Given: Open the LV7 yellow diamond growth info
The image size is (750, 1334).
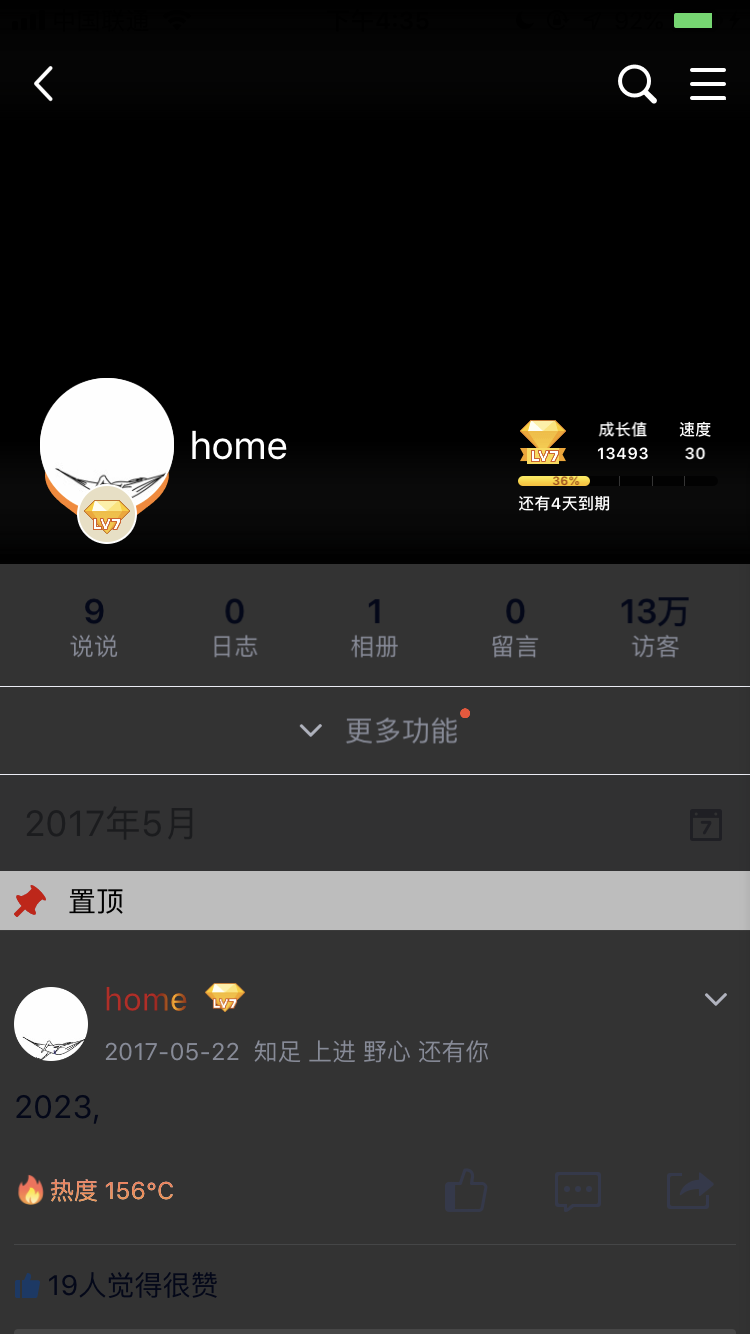Looking at the screenshot, I should tap(543, 442).
